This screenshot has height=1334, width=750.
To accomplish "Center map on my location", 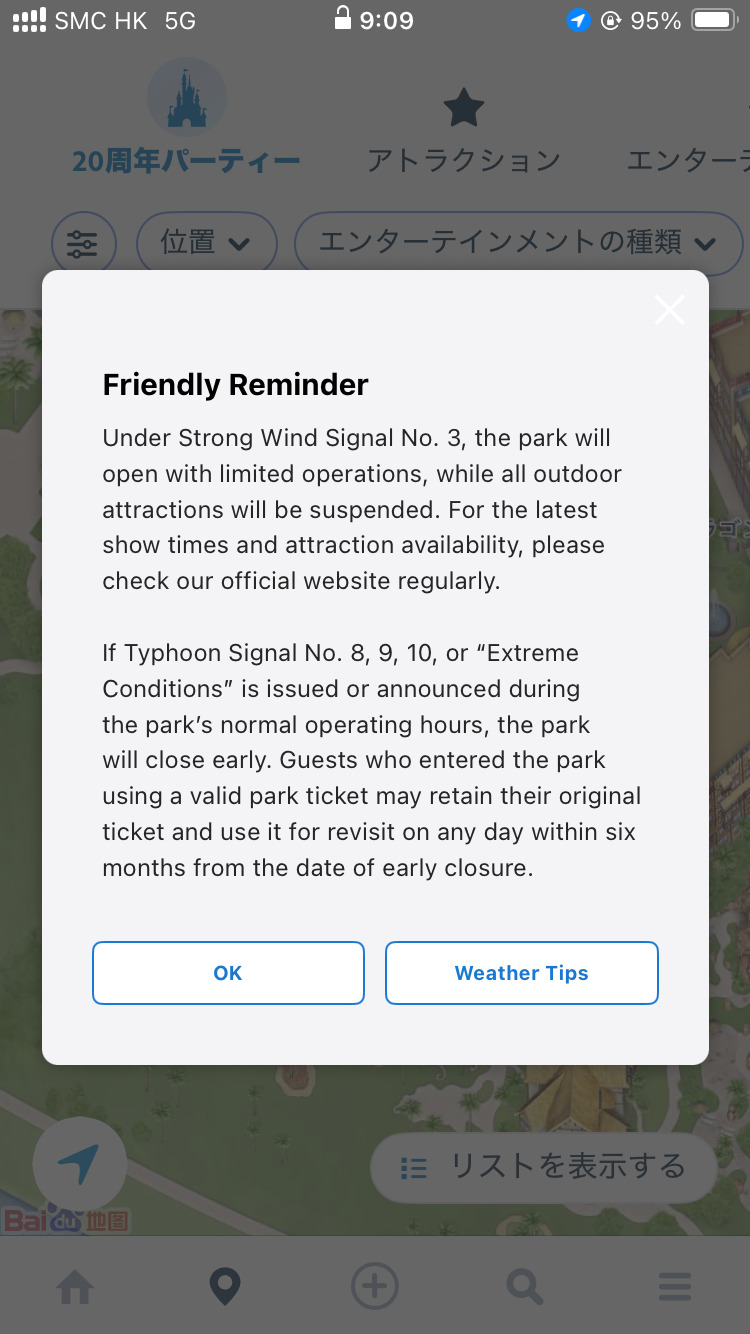I will click(x=79, y=1165).
